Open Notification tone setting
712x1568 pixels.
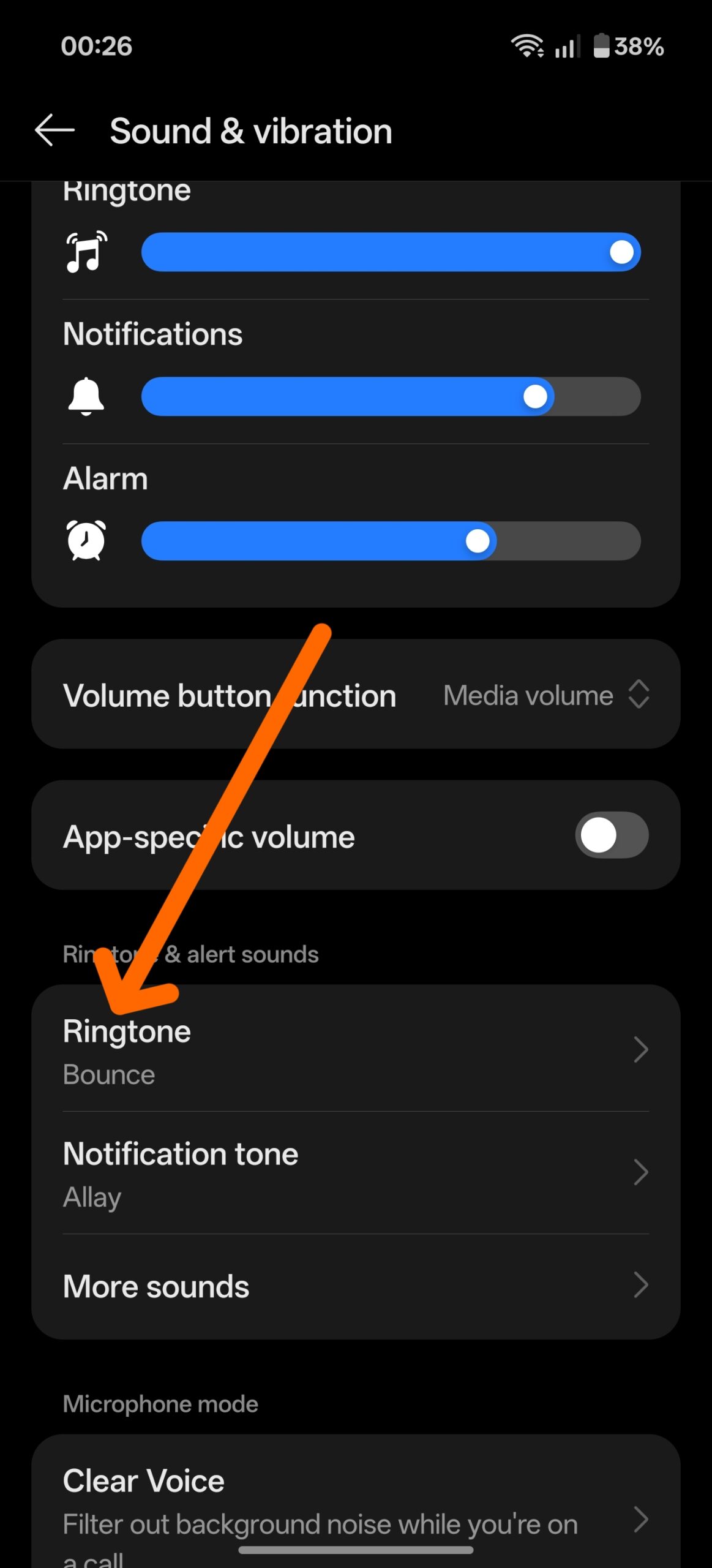355,1172
